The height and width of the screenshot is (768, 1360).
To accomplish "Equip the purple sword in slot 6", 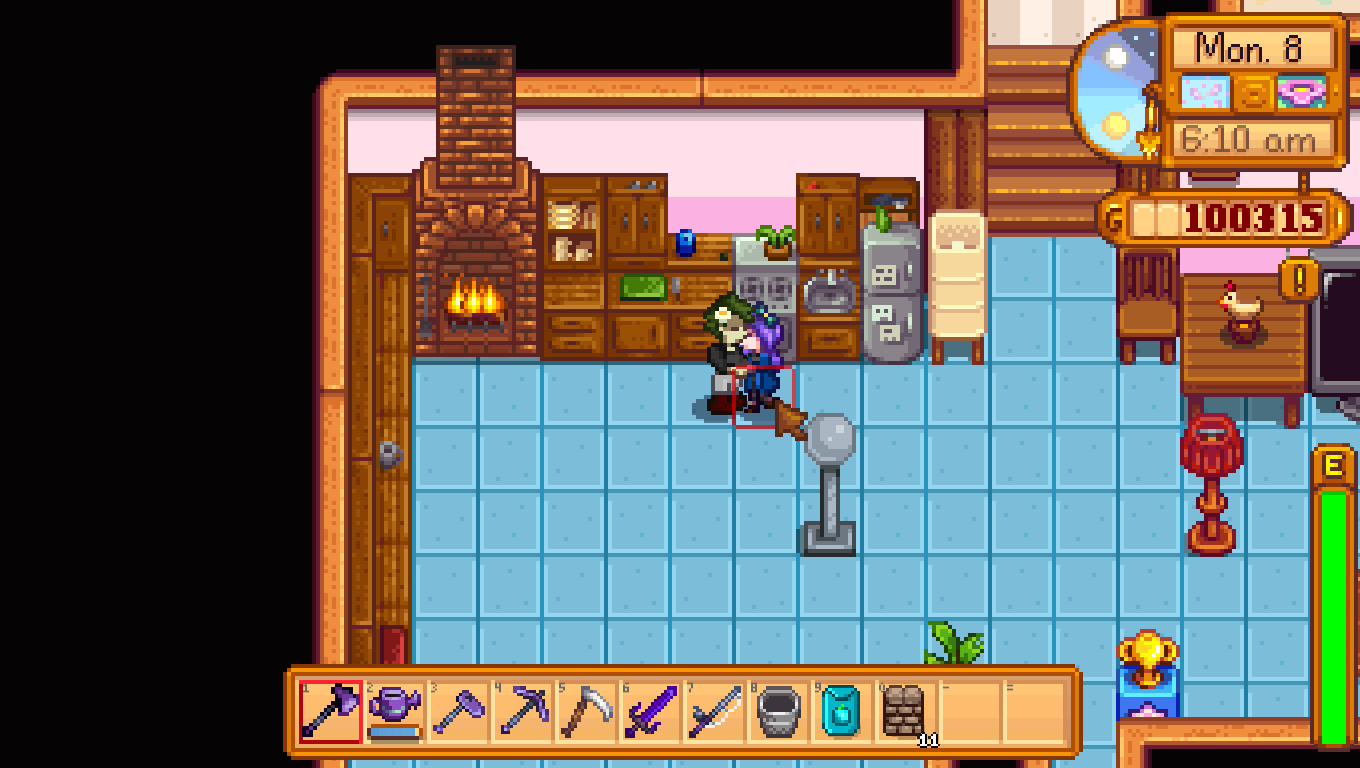I will point(650,711).
